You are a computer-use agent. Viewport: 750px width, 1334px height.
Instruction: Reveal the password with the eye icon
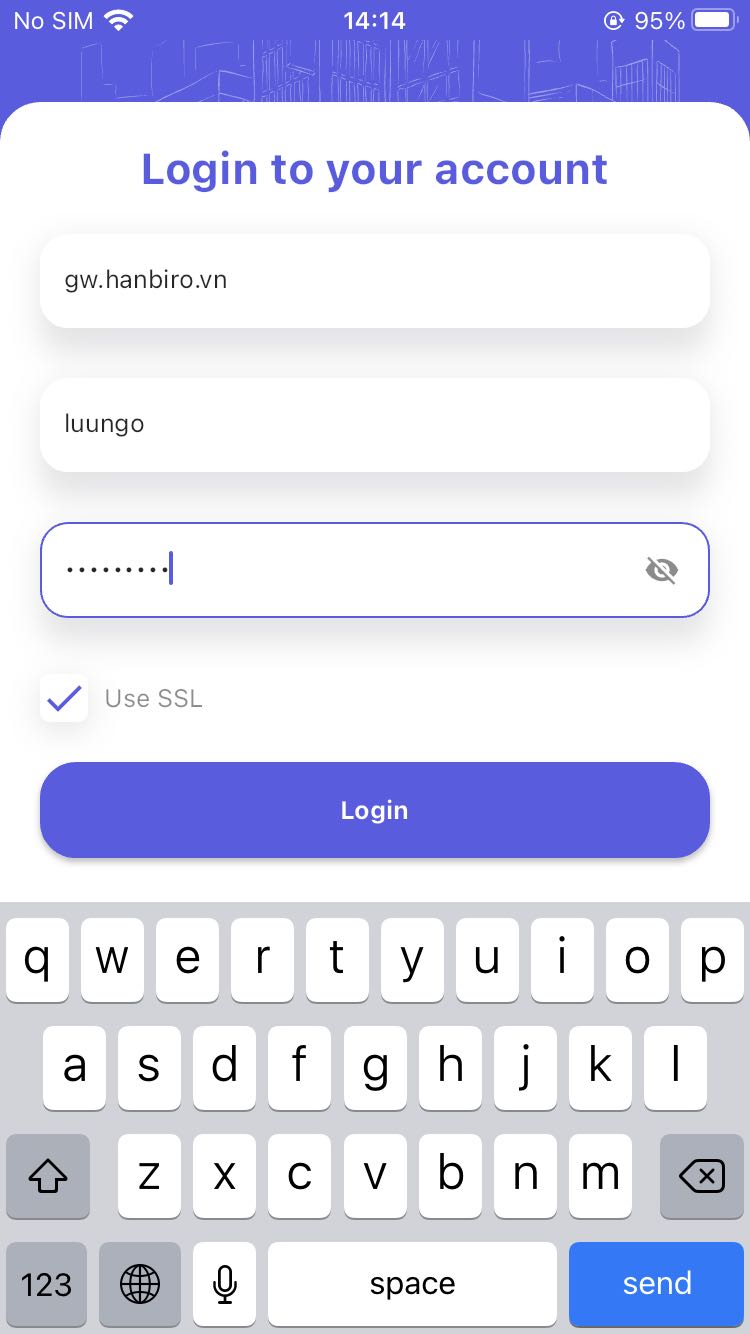[662, 570]
